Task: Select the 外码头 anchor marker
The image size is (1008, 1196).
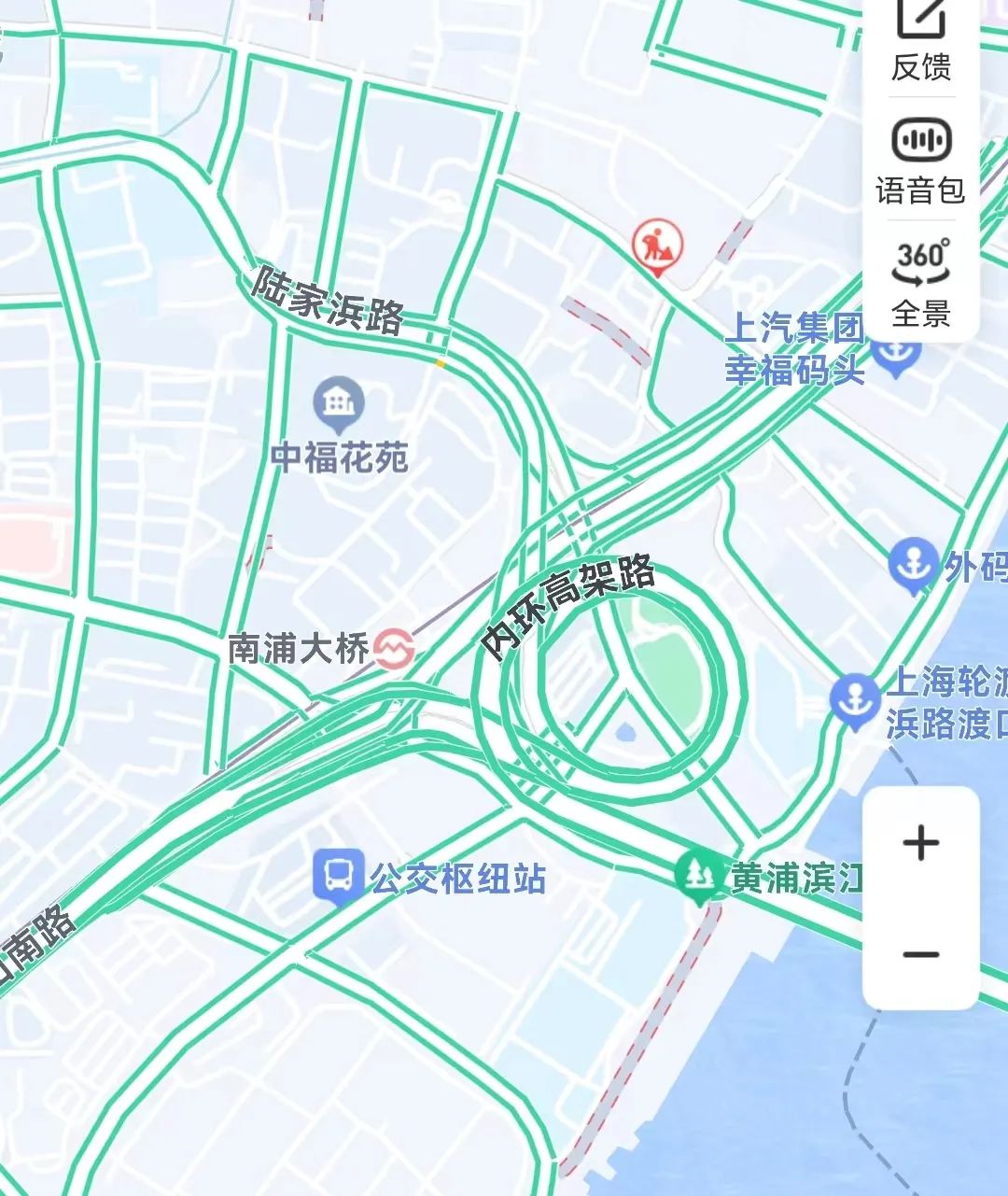Action: 912,564
